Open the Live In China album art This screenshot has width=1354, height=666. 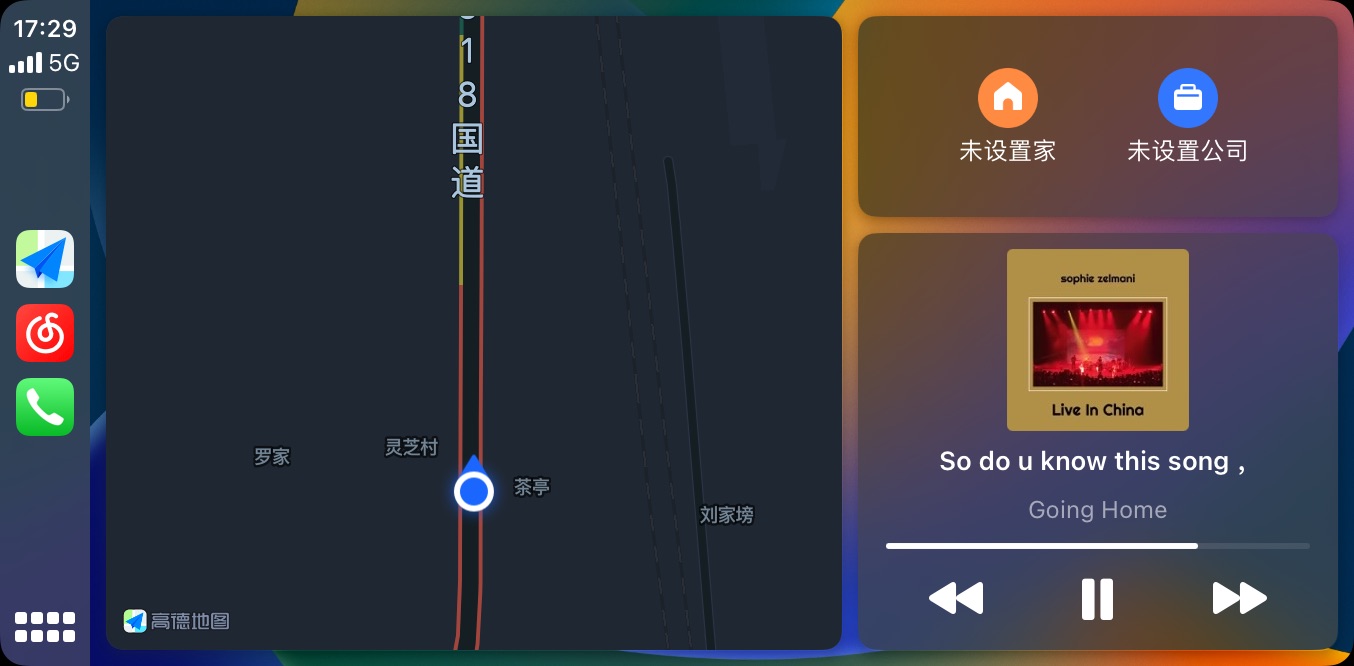(1097, 340)
